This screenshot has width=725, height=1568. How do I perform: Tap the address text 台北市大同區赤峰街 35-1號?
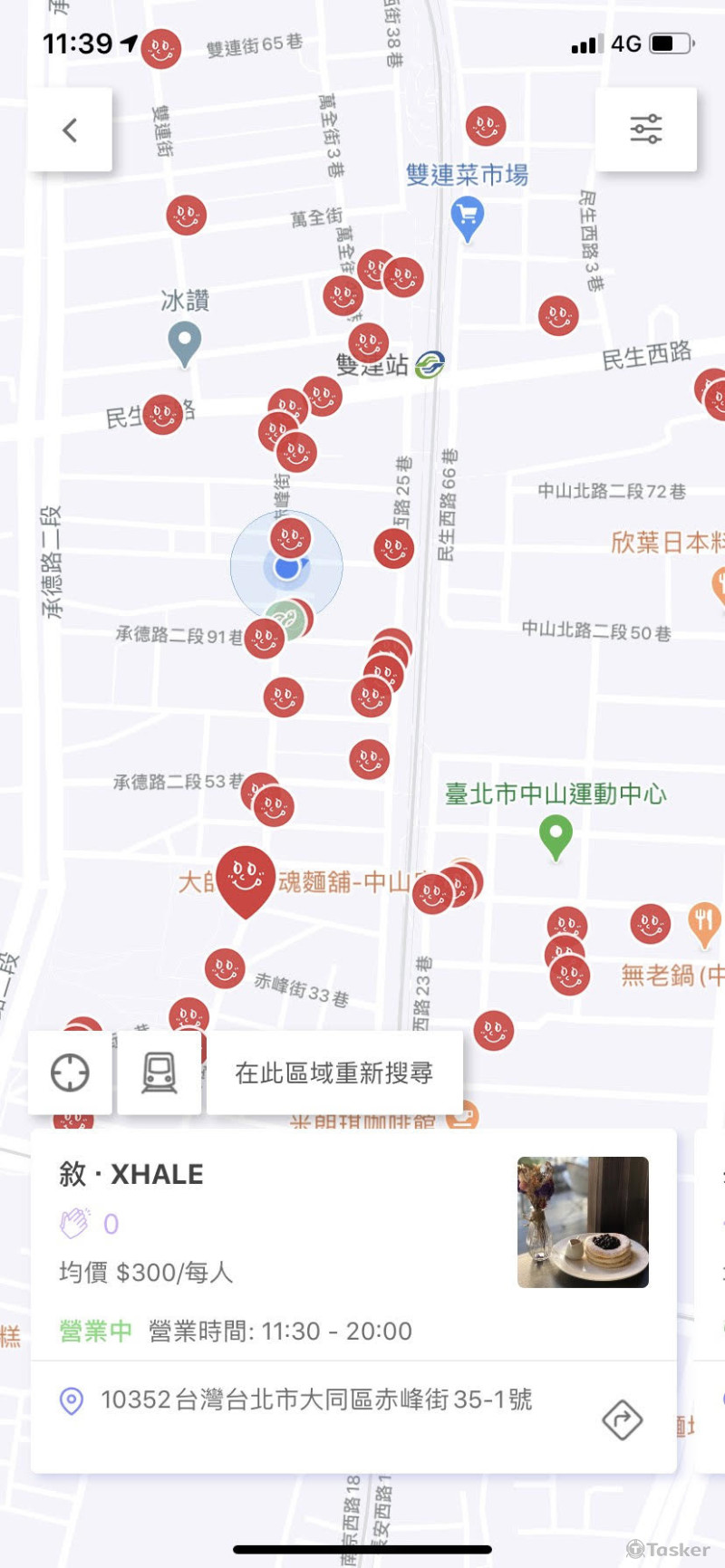tap(317, 1400)
